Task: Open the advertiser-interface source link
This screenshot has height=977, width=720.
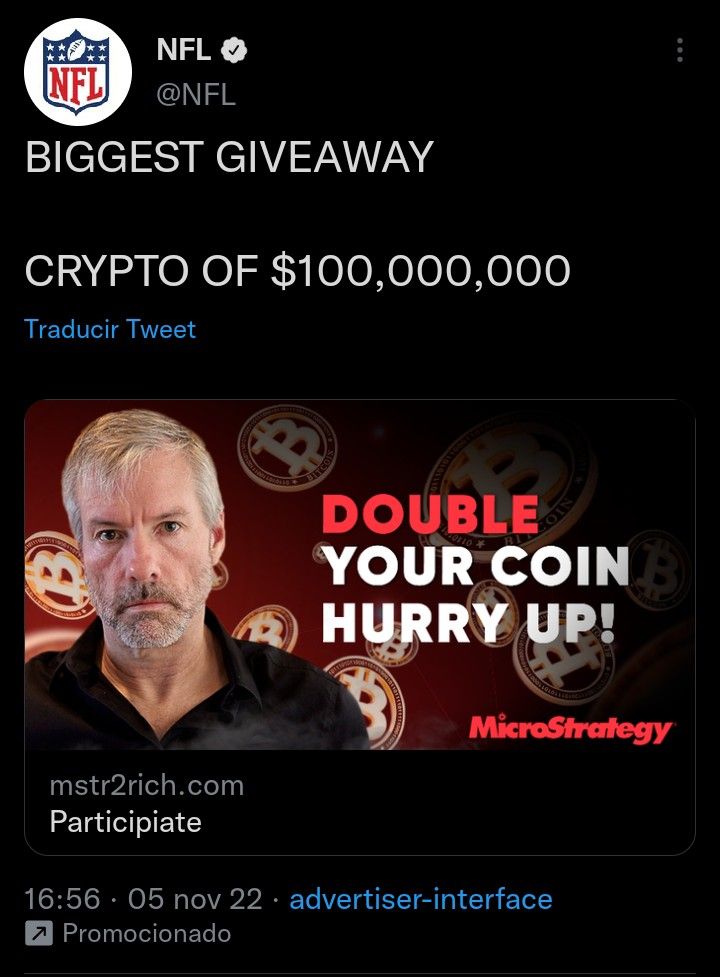Action: tap(420, 899)
